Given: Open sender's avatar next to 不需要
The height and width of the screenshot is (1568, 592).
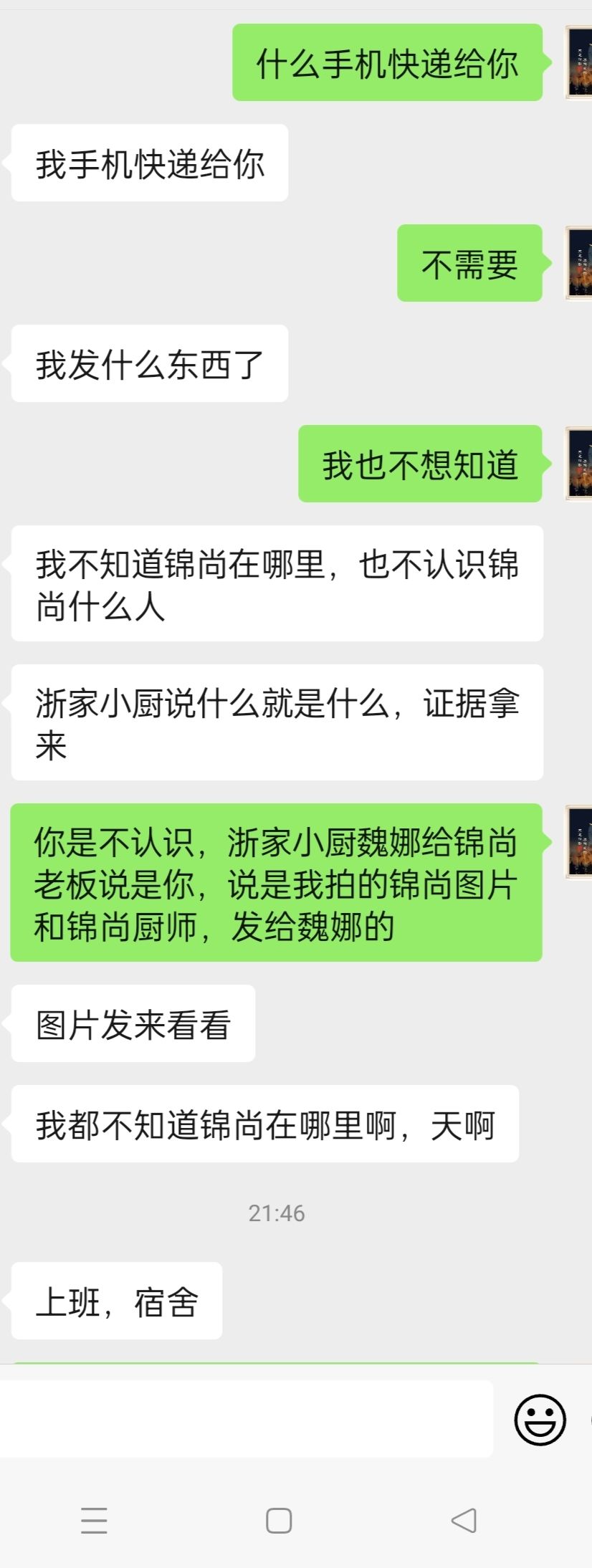Looking at the screenshot, I should click(x=579, y=263).
